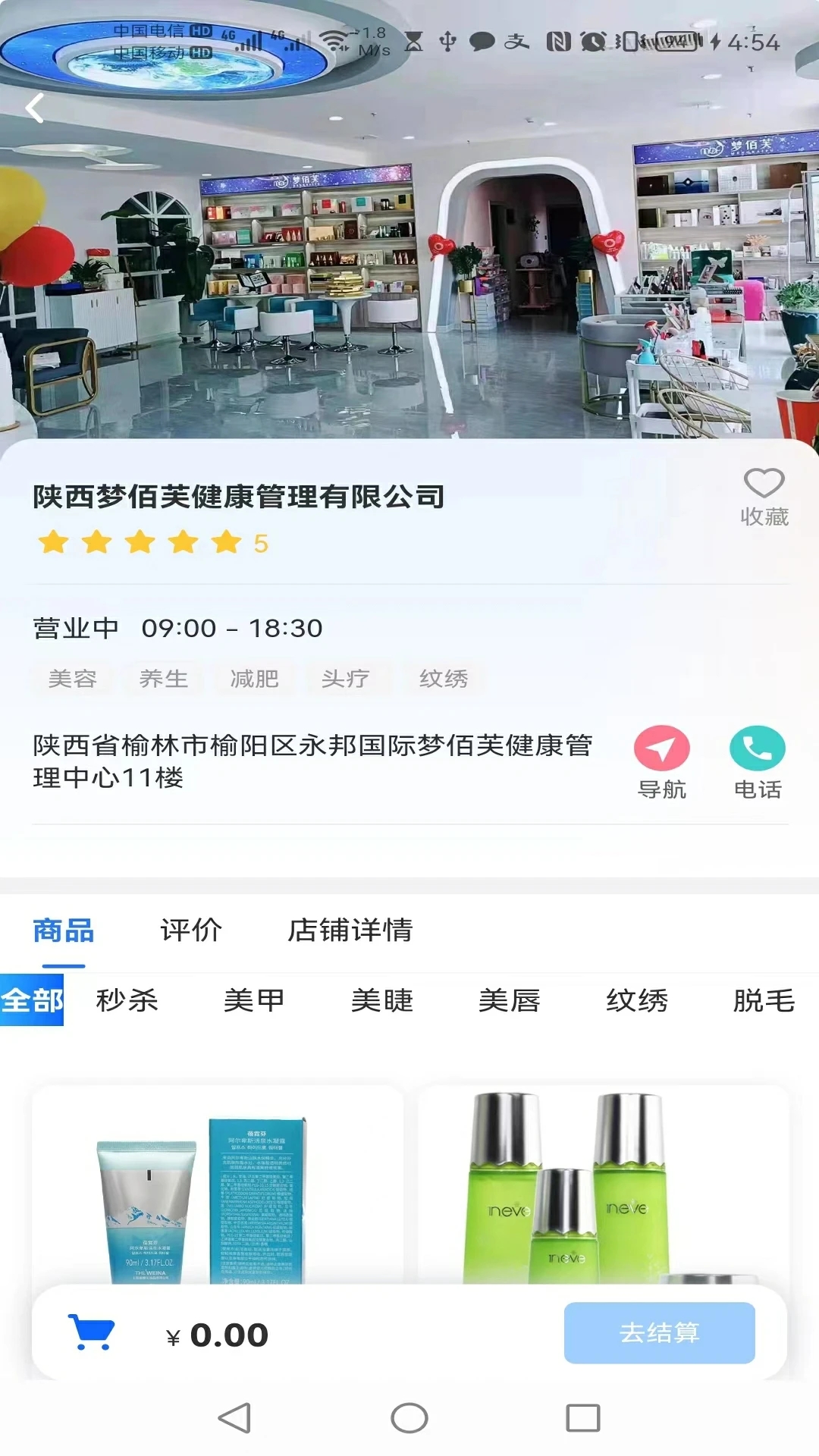This screenshot has width=819, height=1456.
Task: Switch to the 美唇 category
Action: pyautogui.click(x=510, y=1000)
